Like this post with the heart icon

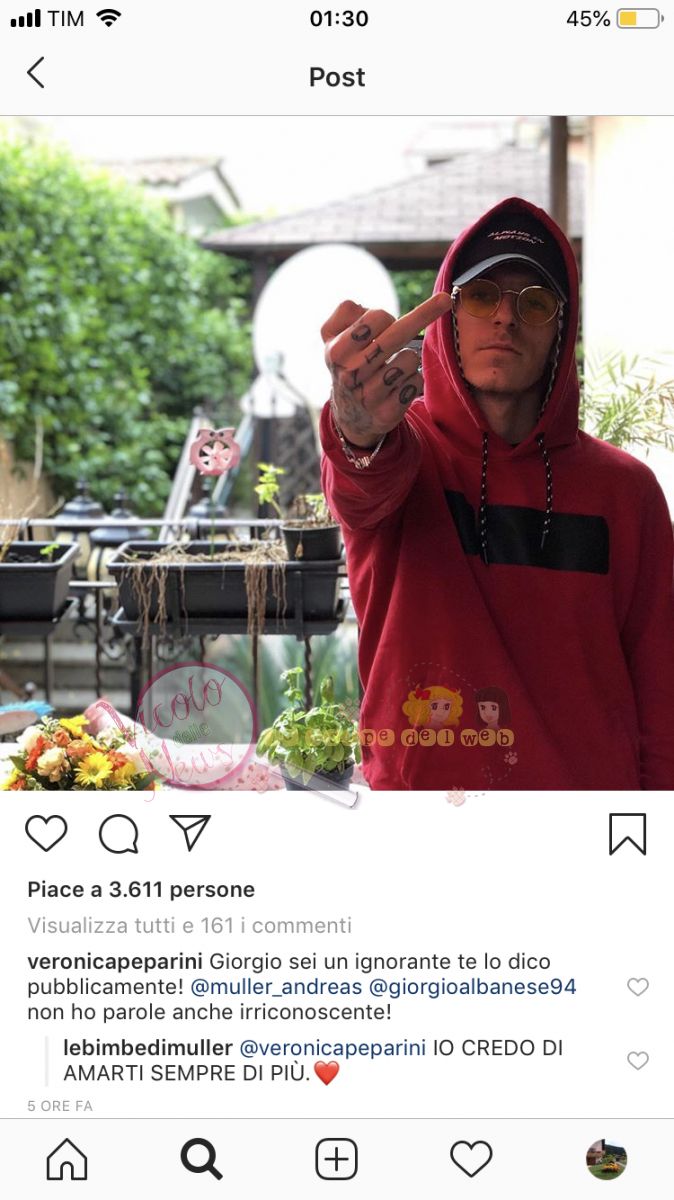coord(46,833)
